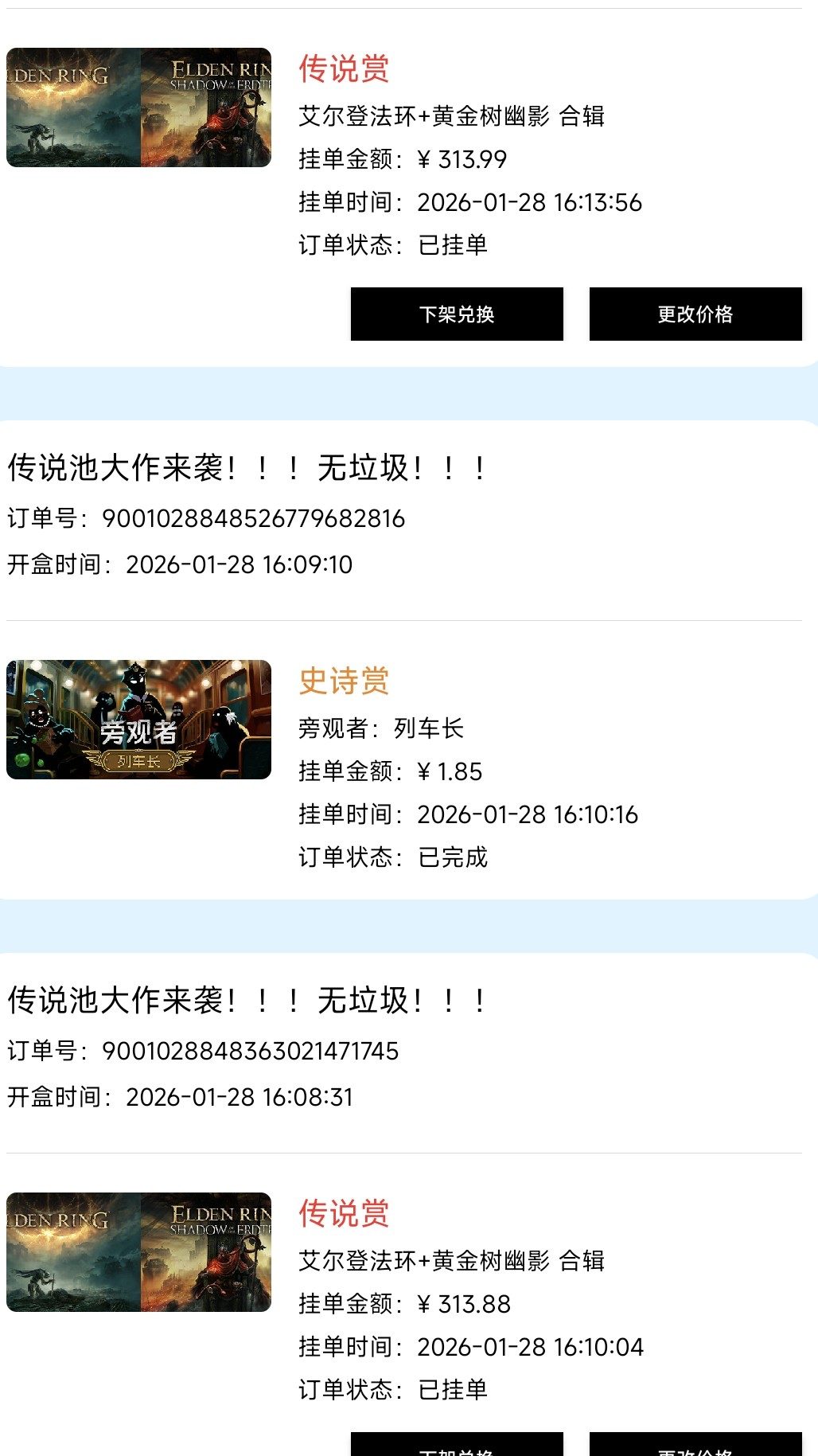
Task: Tap 下架兑换 on the ¥313.99 listing
Action: tap(457, 314)
